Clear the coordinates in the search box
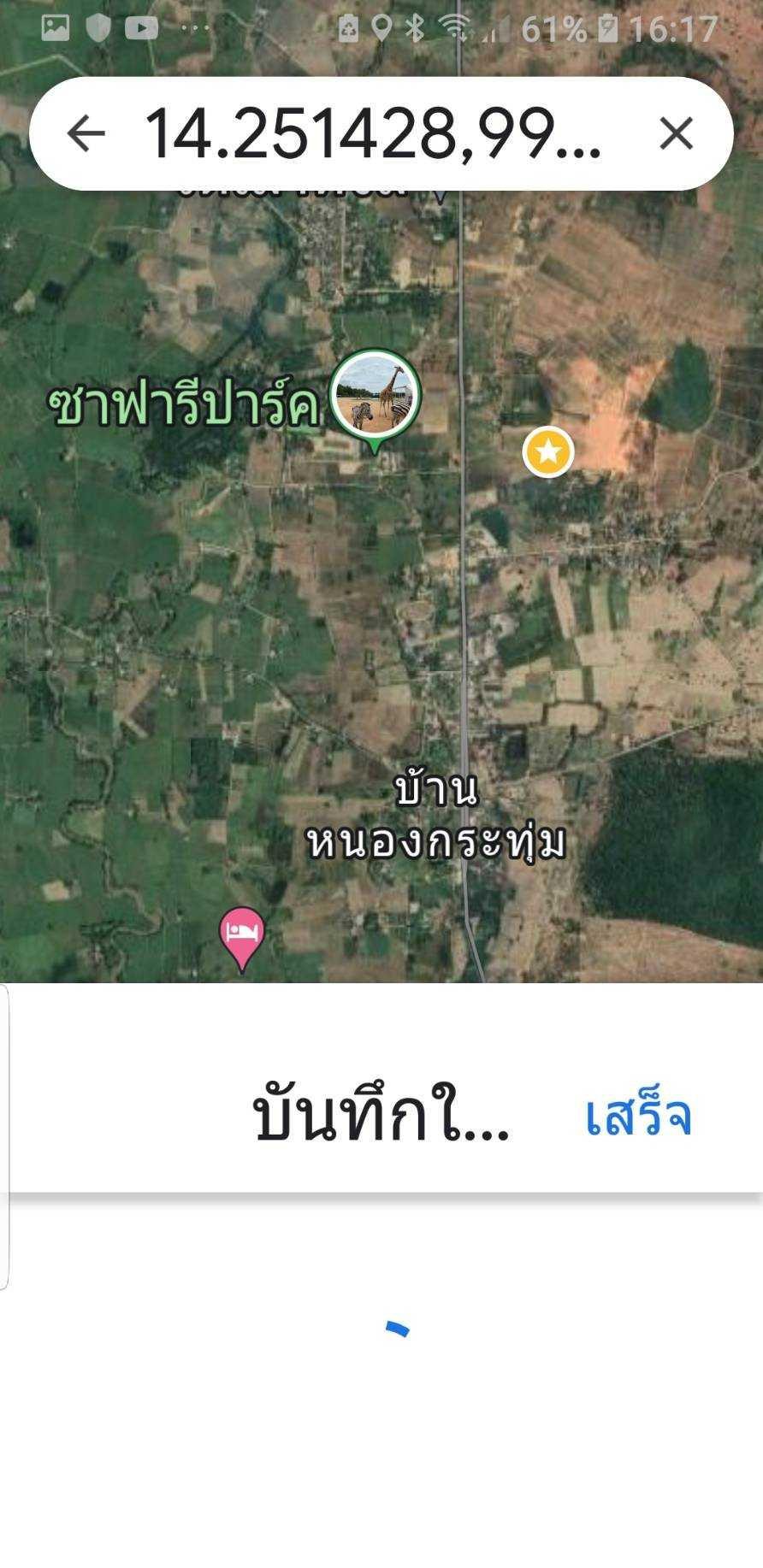 676,133
